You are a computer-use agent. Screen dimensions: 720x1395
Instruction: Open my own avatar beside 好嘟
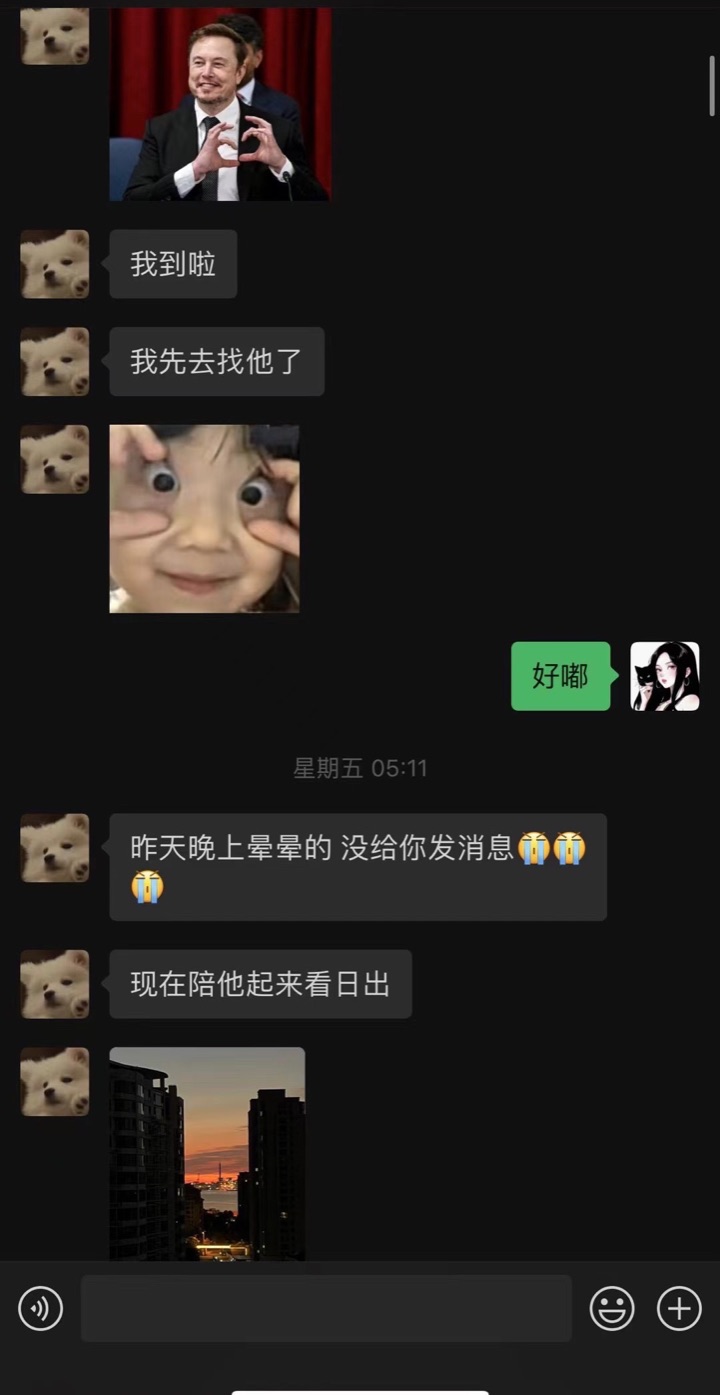pos(665,676)
